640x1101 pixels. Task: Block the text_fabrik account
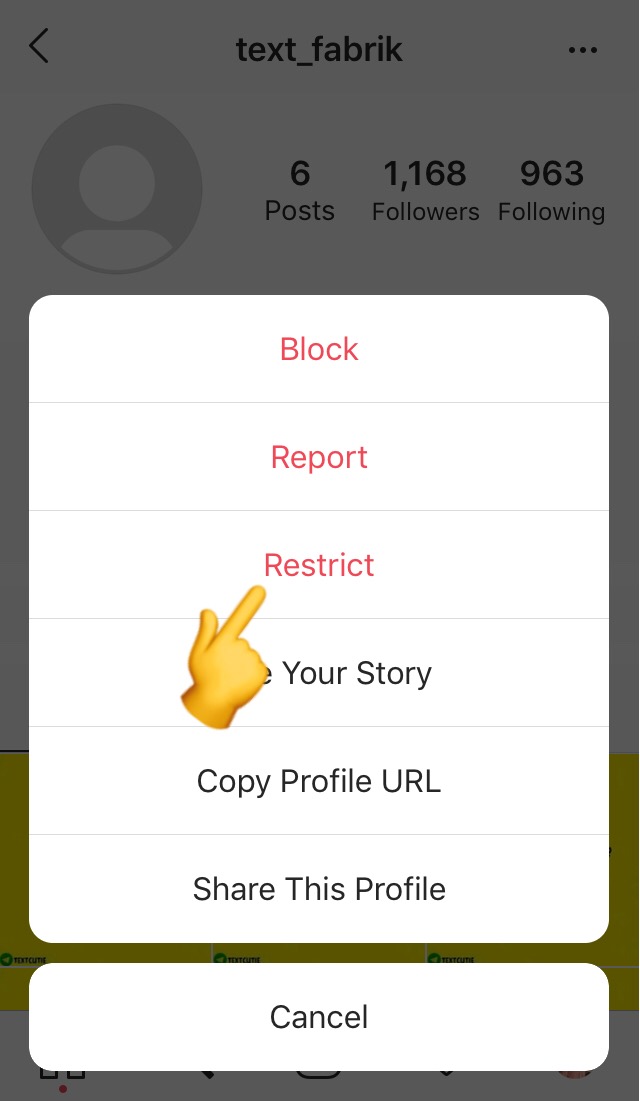click(x=319, y=349)
